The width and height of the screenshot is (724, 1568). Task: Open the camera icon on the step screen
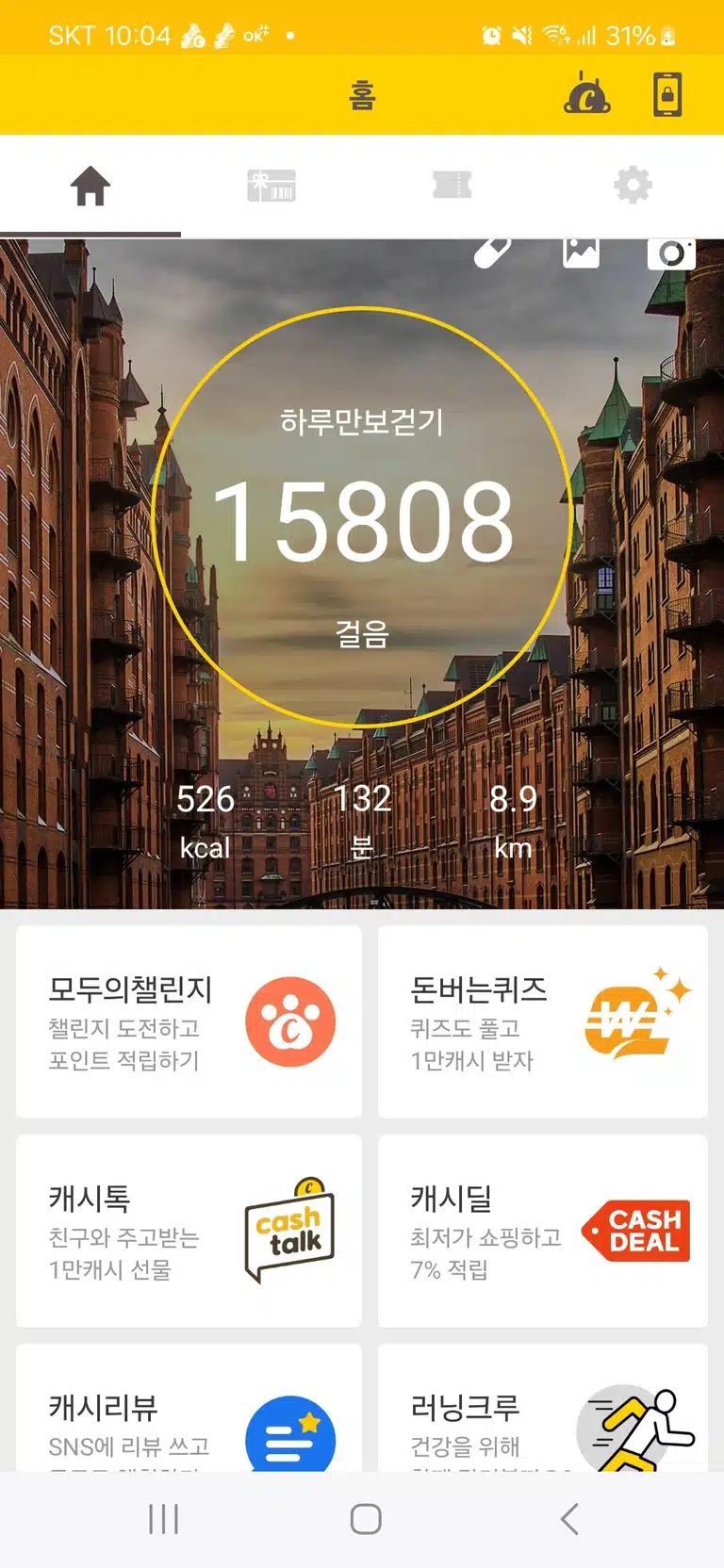671,253
